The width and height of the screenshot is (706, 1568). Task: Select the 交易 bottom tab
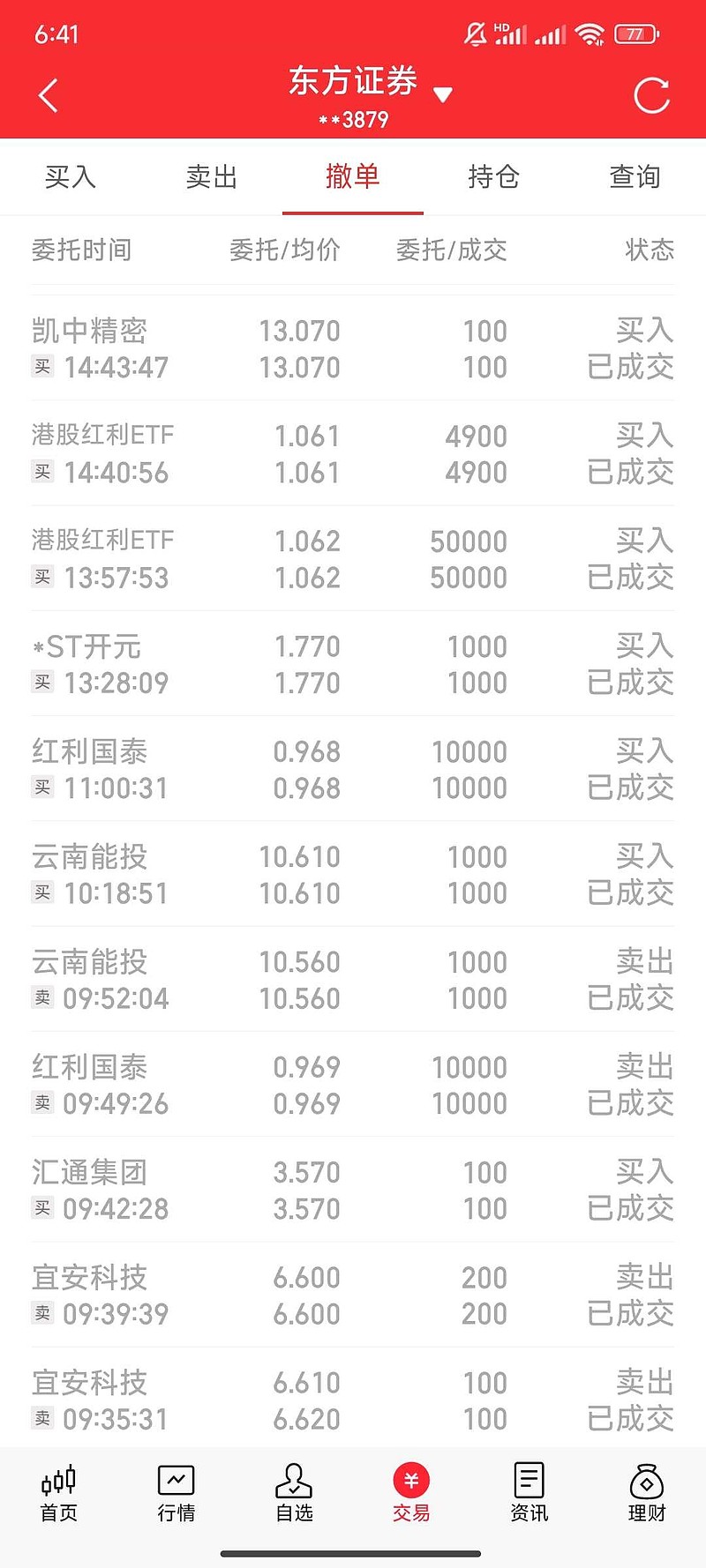pyautogui.click(x=411, y=1494)
